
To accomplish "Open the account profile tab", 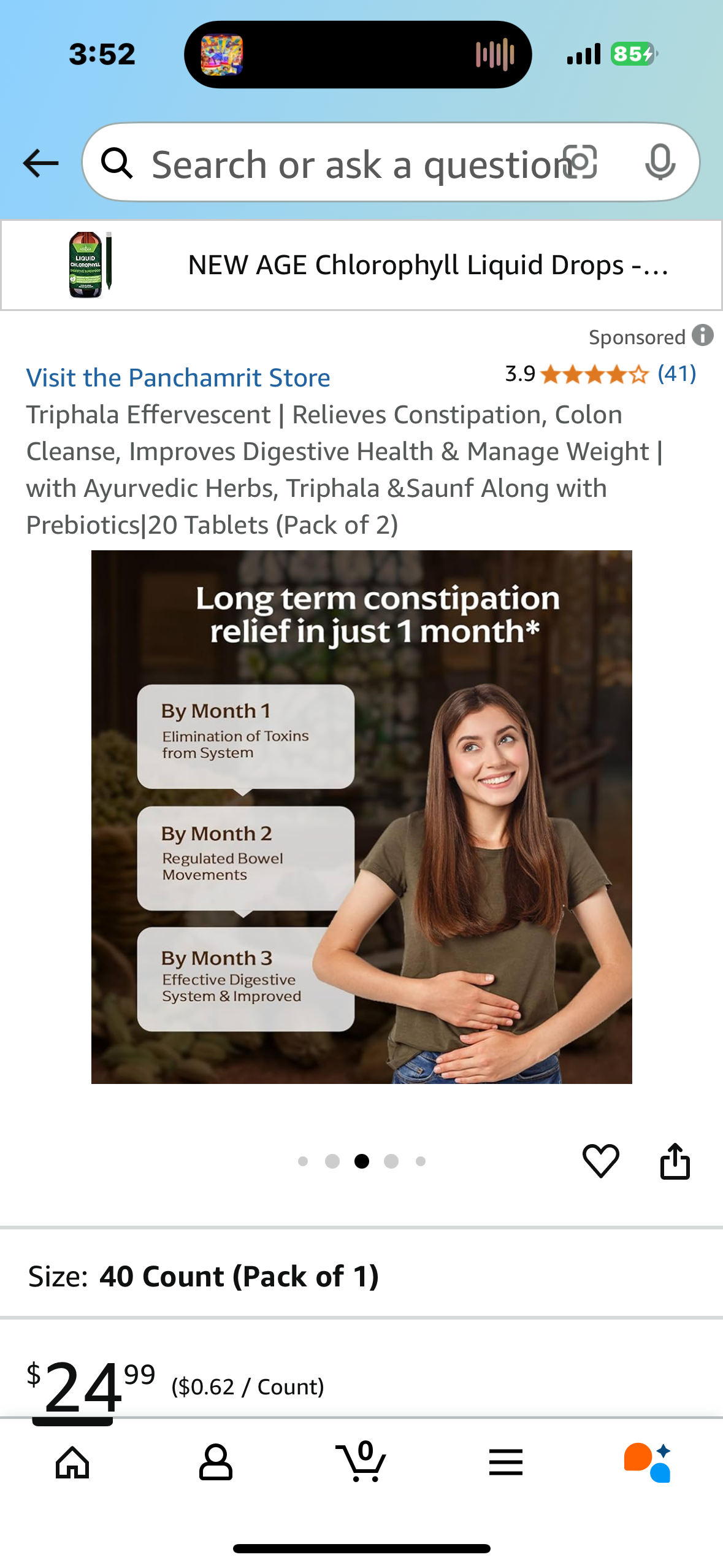I will 216,1462.
